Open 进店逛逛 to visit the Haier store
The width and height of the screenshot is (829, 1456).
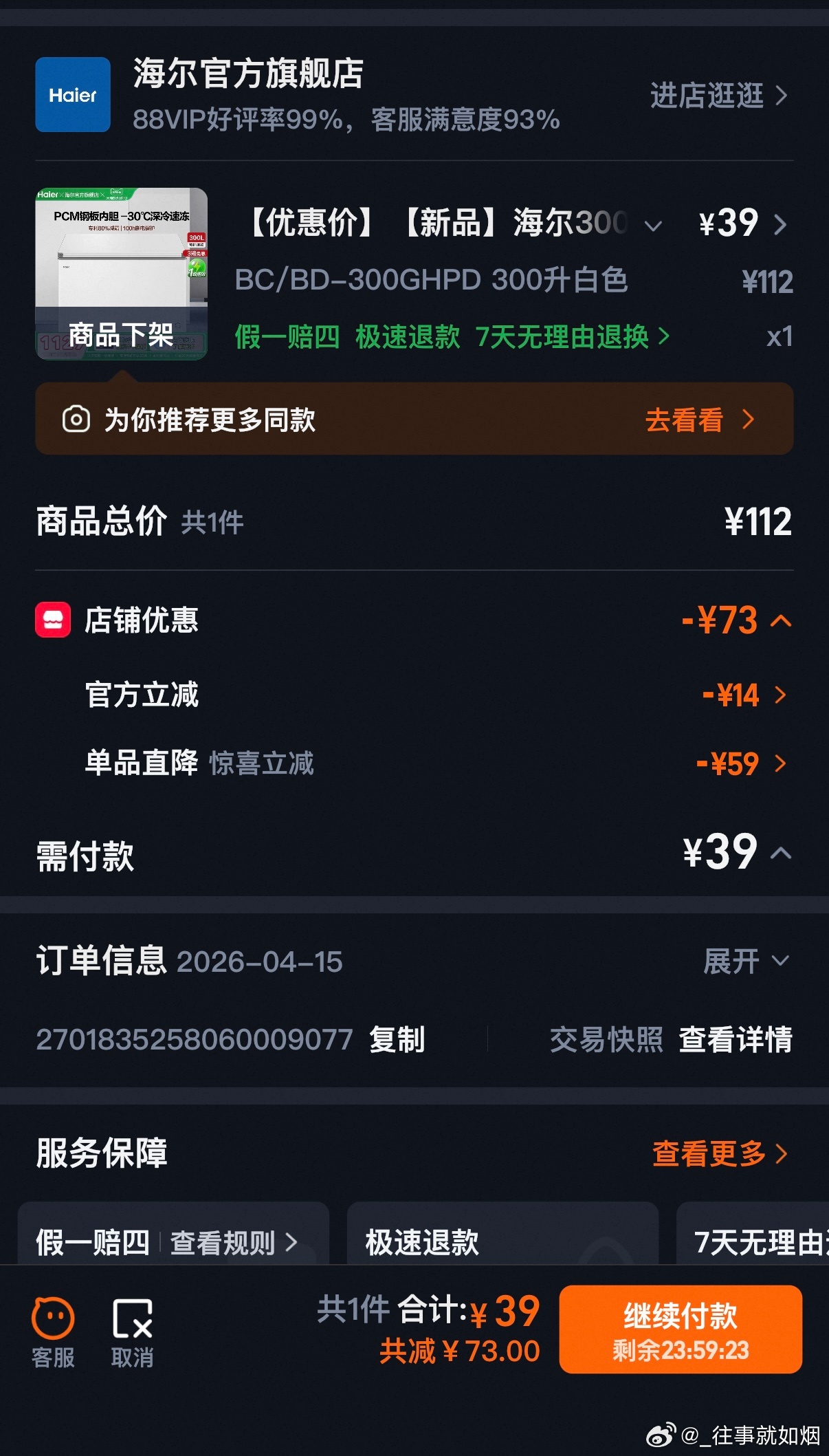(718, 96)
